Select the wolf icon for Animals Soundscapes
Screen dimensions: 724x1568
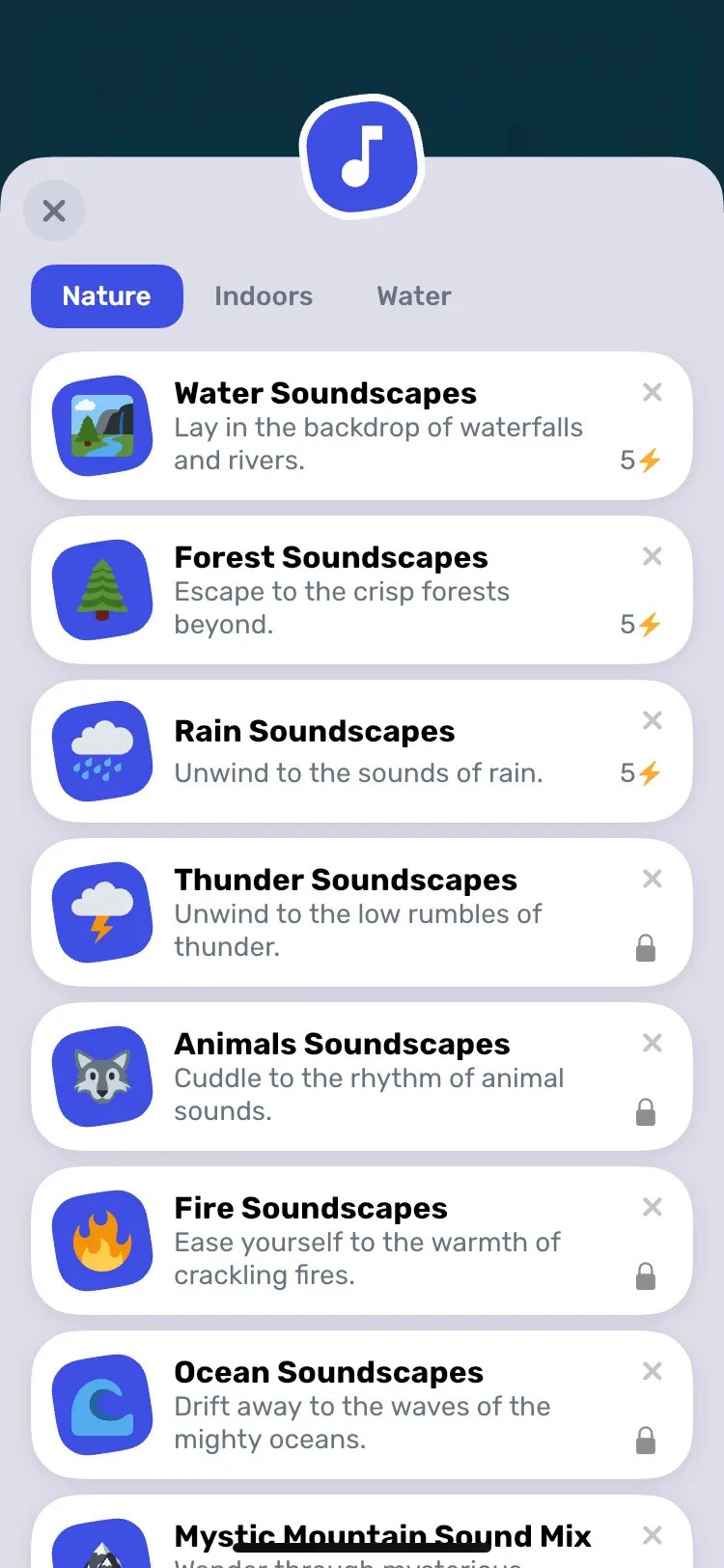point(103,1077)
